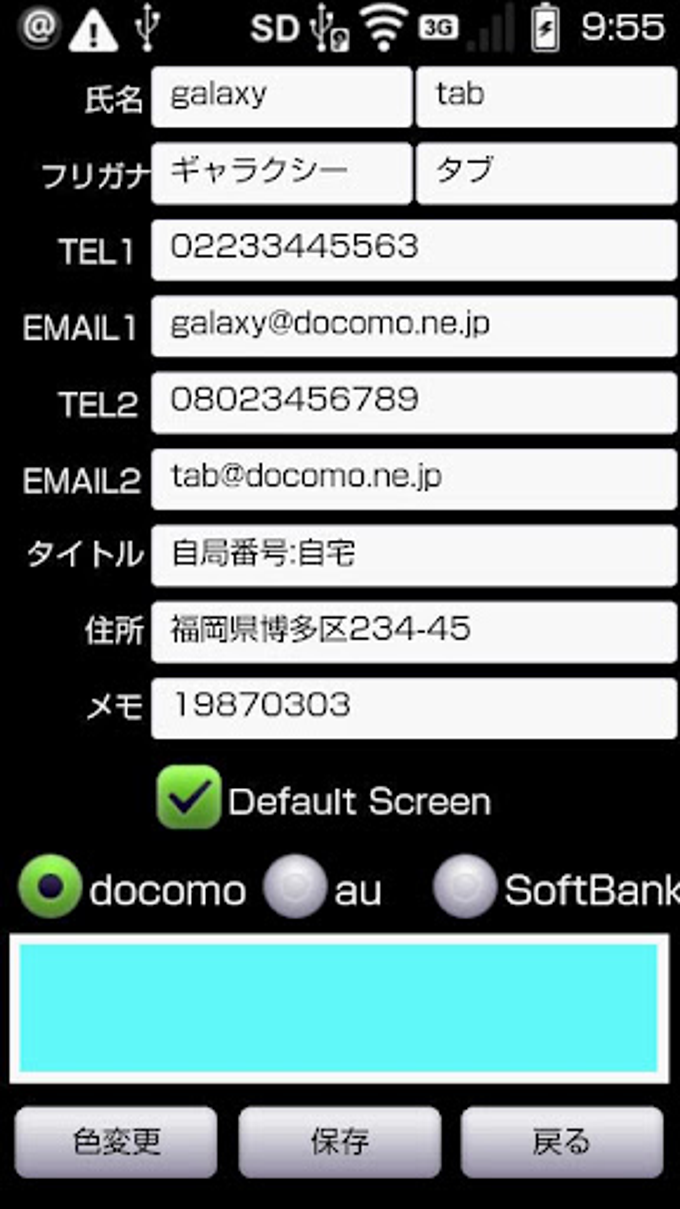The height and width of the screenshot is (1209, 680).
Task: Edit the EMAIL1 address field
Action: click(414, 326)
